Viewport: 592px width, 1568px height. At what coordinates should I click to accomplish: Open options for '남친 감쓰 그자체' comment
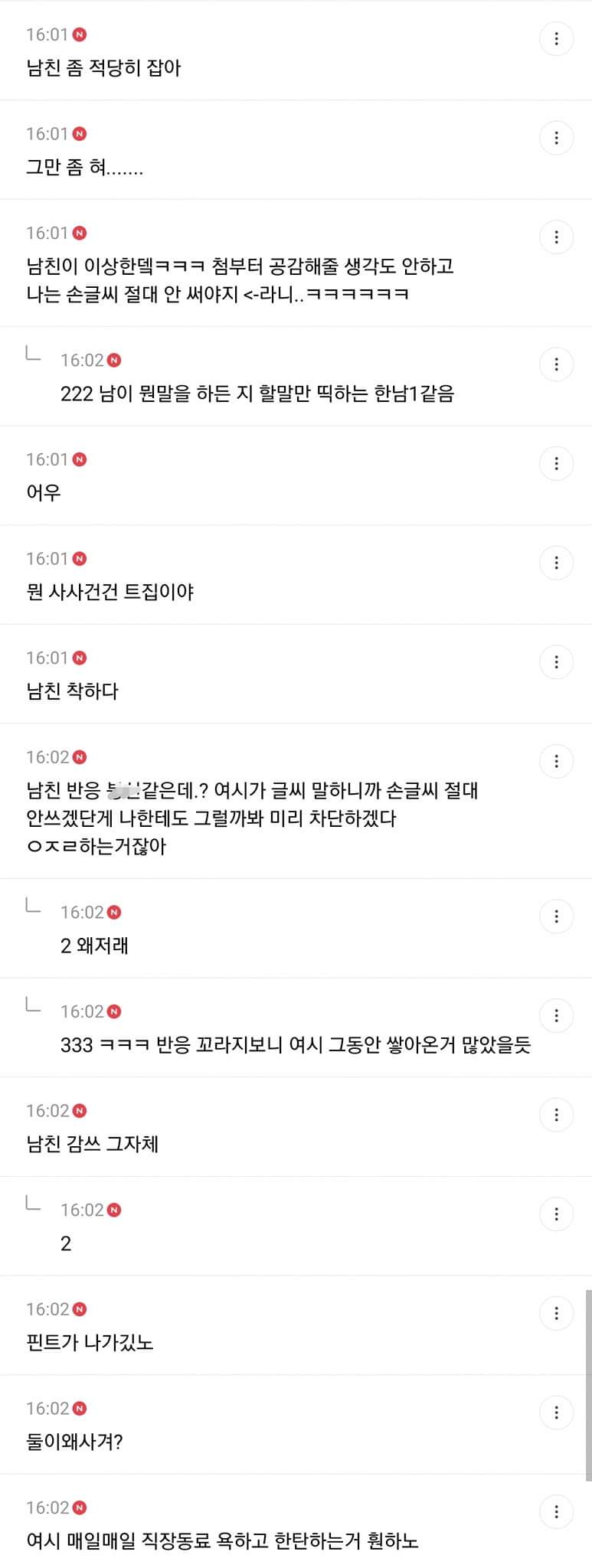(556, 1115)
